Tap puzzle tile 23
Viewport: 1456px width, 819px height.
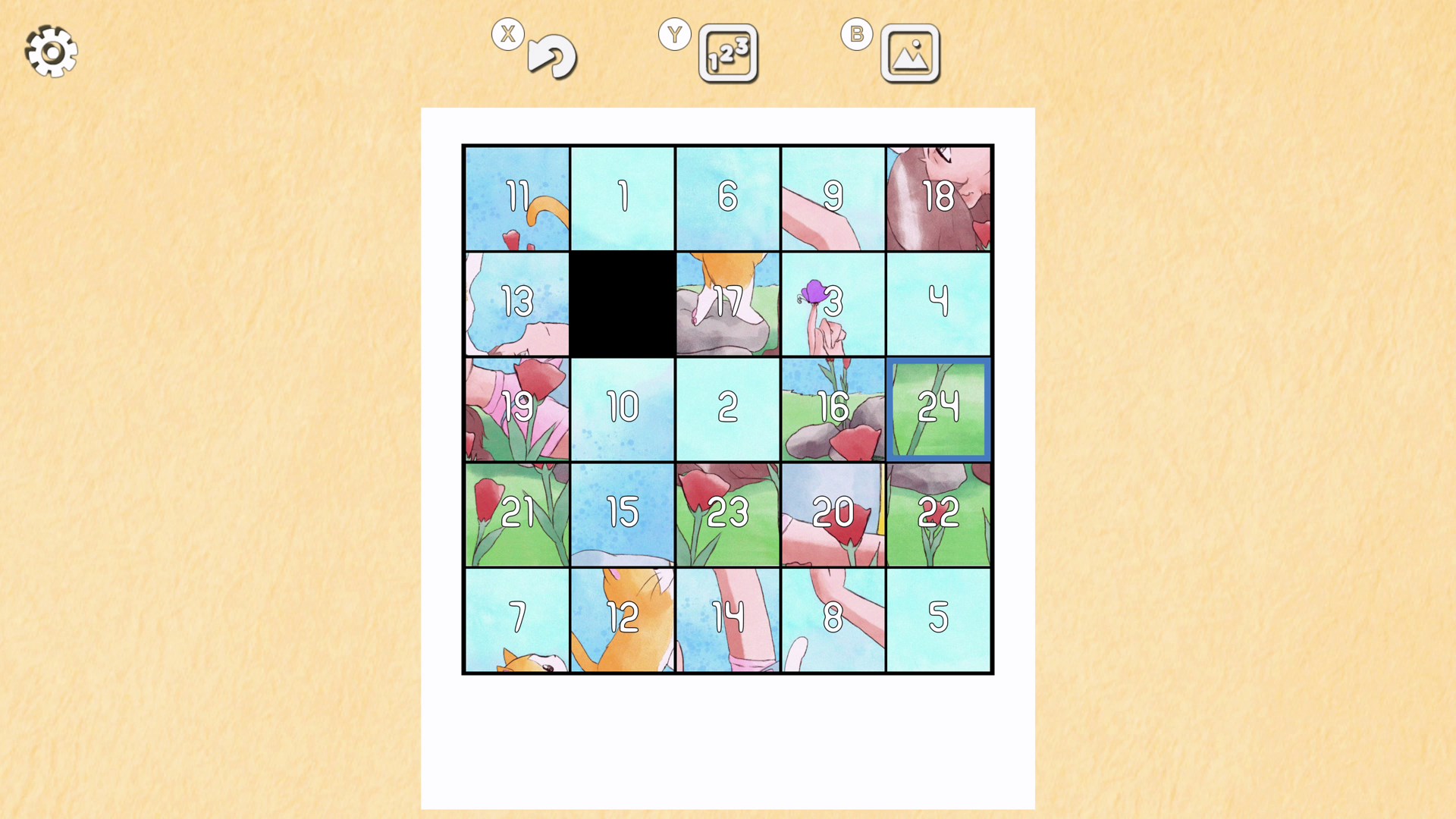point(728,515)
